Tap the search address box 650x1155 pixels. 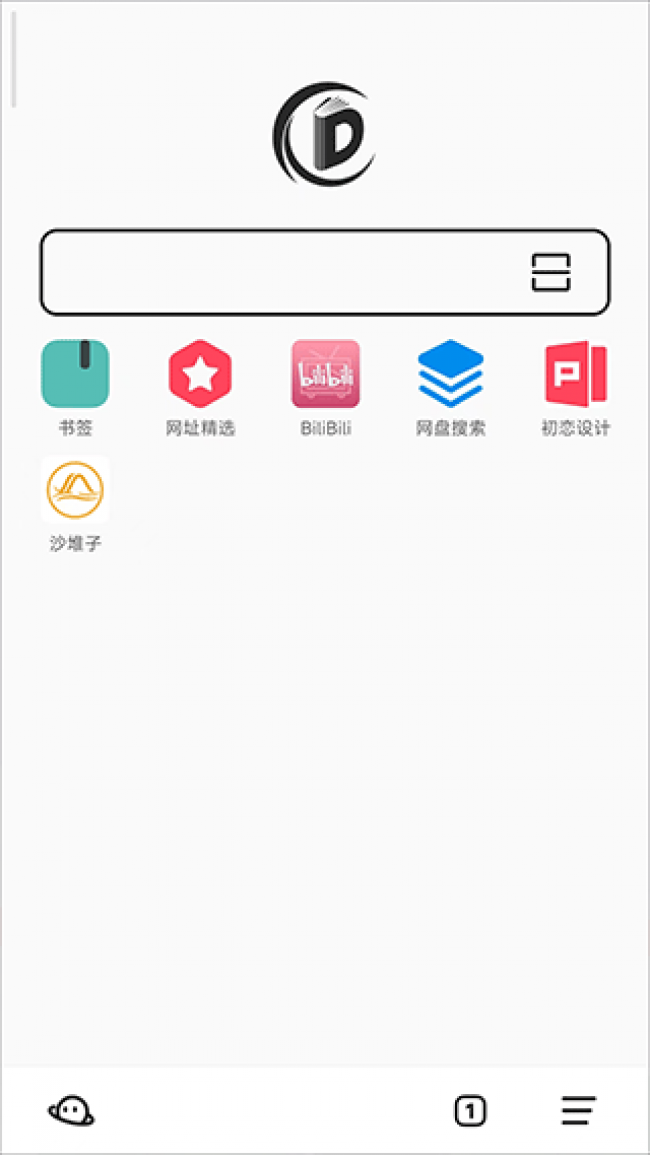tap(280, 272)
